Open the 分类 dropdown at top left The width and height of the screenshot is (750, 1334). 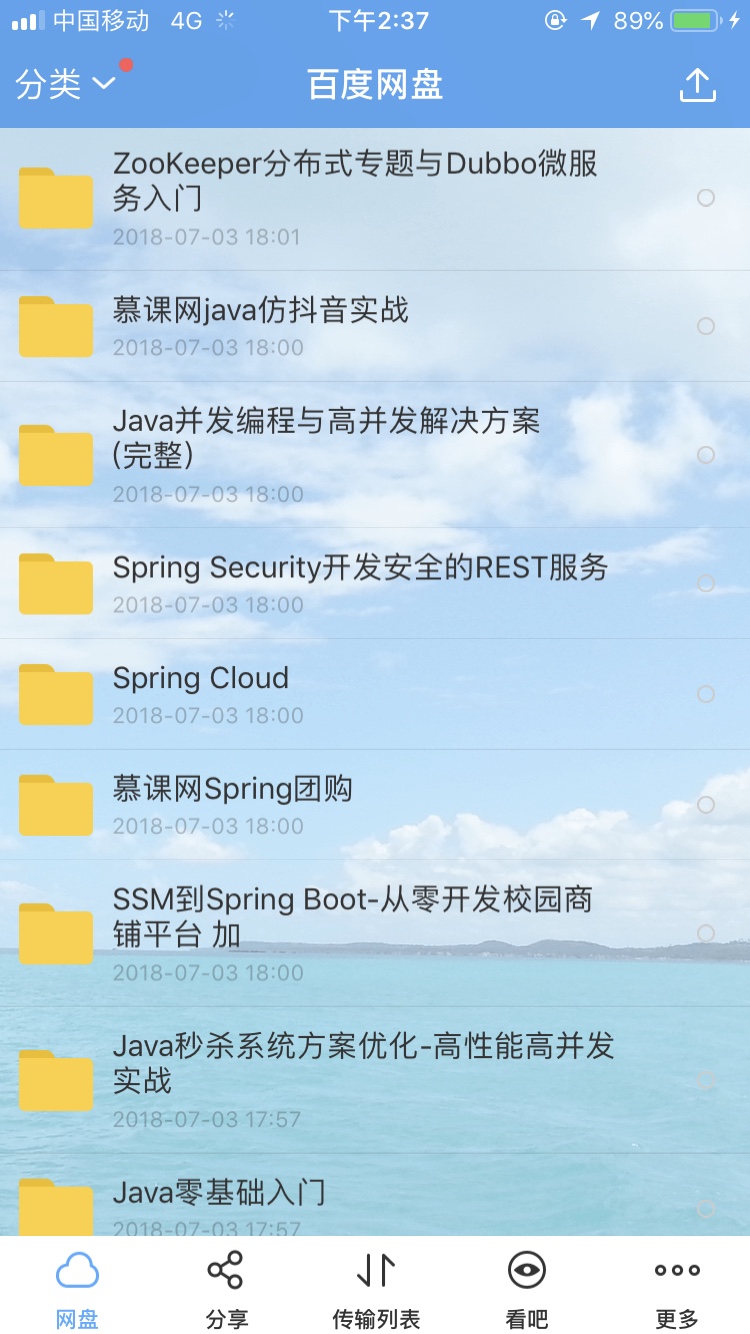click(64, 84)
